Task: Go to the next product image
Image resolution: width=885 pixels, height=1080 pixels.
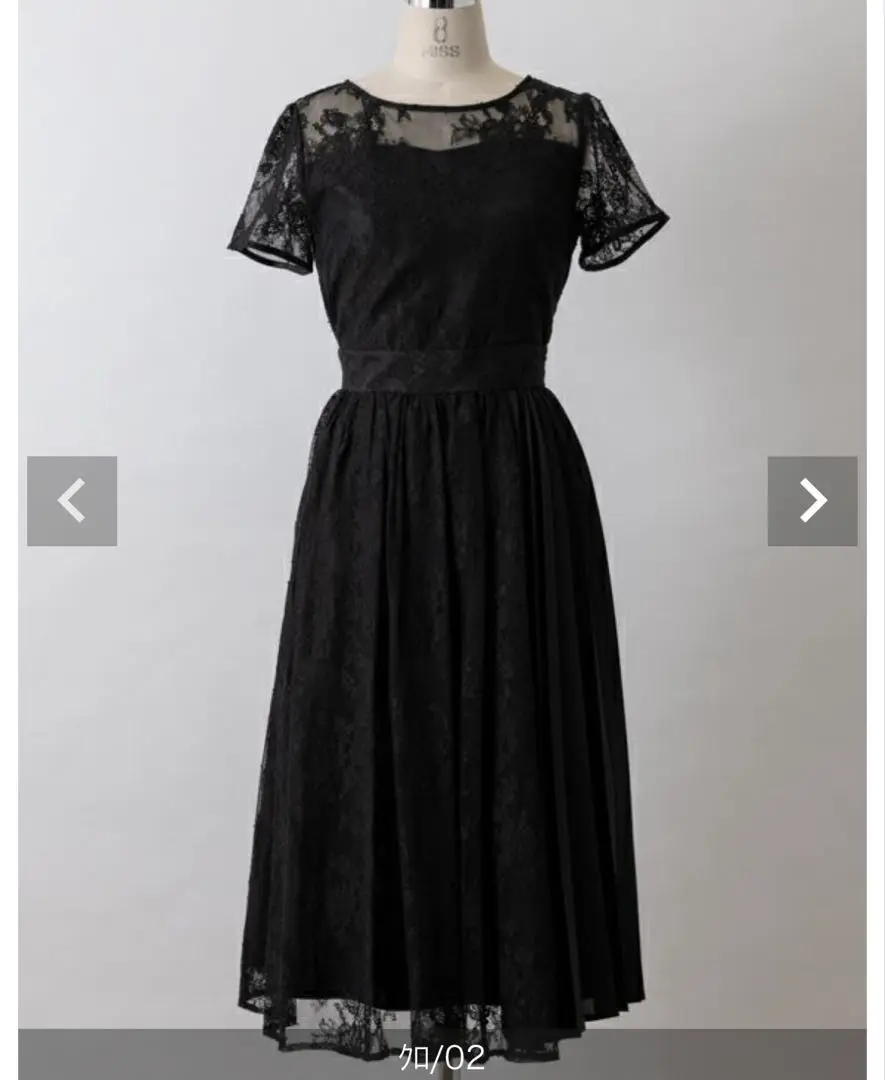Action: (x=812, y=501)
